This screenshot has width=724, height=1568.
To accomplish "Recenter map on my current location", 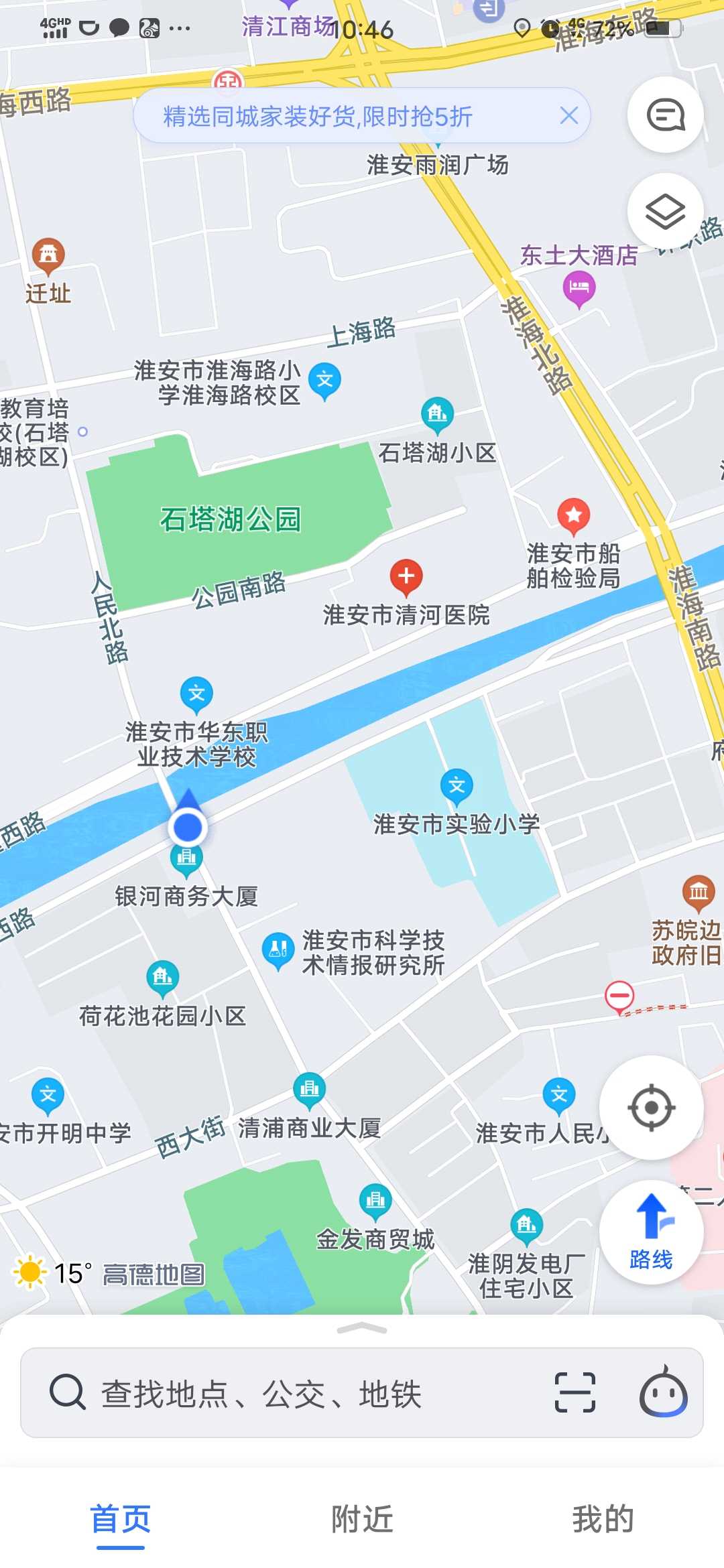I will [651, 1108].
